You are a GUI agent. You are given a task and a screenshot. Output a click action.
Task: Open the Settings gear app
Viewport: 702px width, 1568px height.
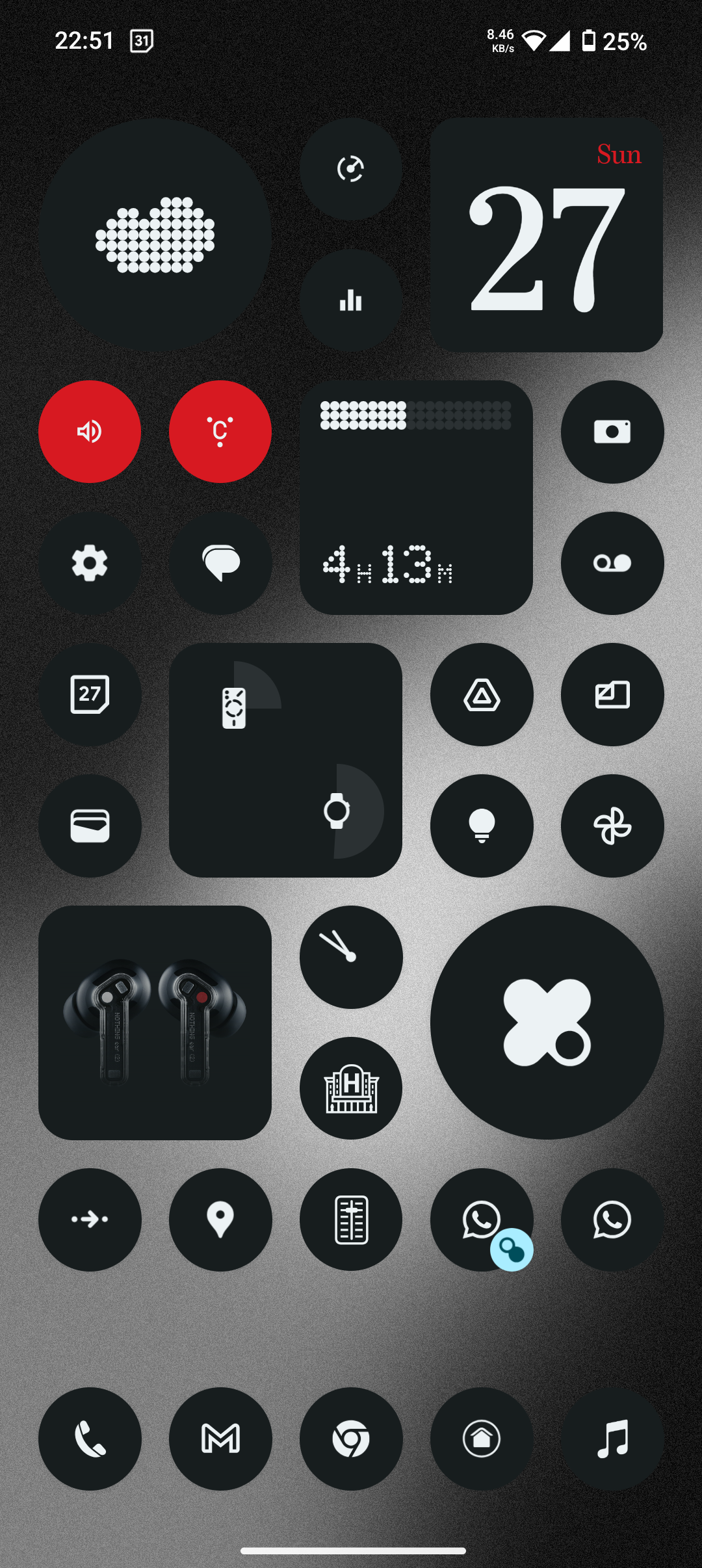(90, 563)
